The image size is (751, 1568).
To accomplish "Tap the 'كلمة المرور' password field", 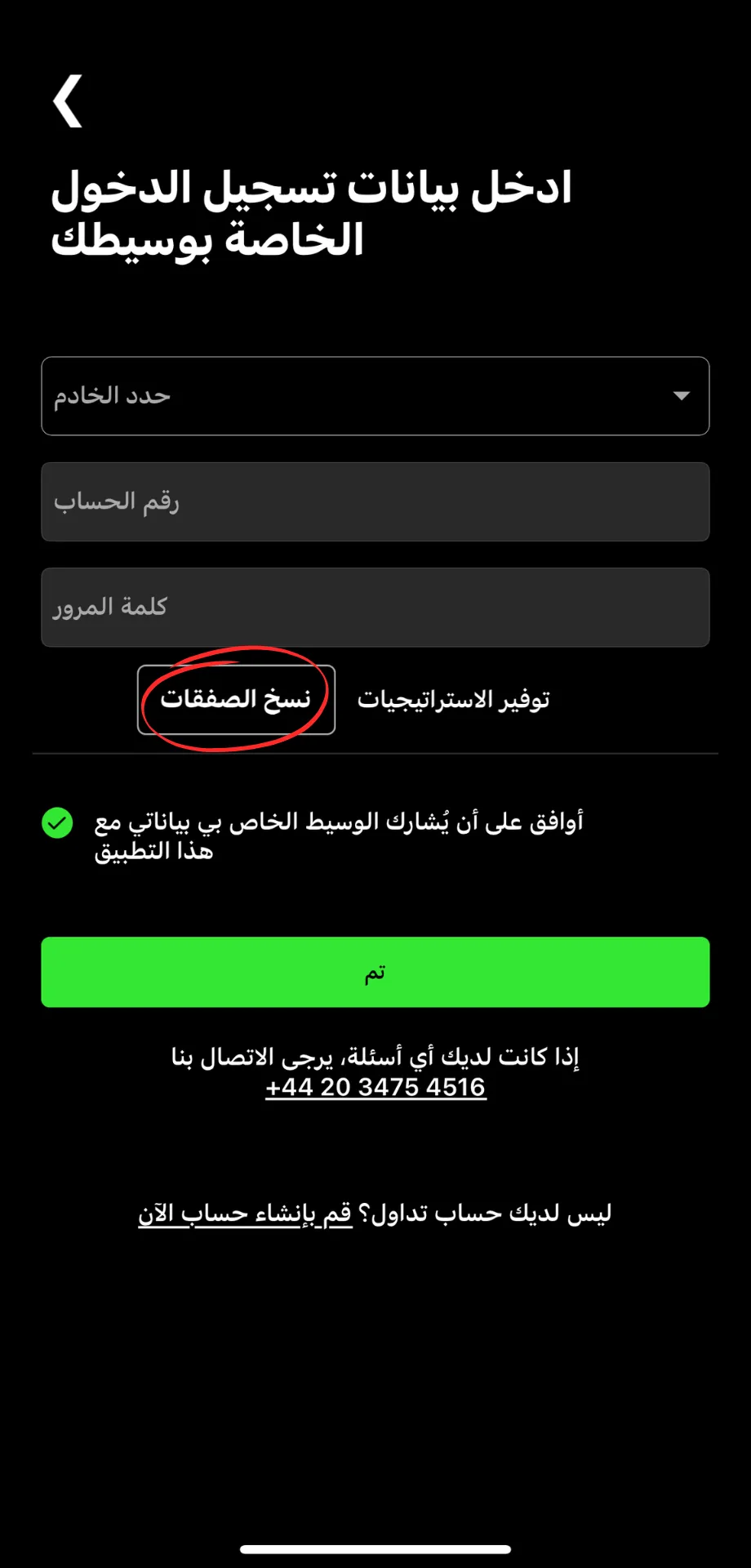I will point(375,608).
